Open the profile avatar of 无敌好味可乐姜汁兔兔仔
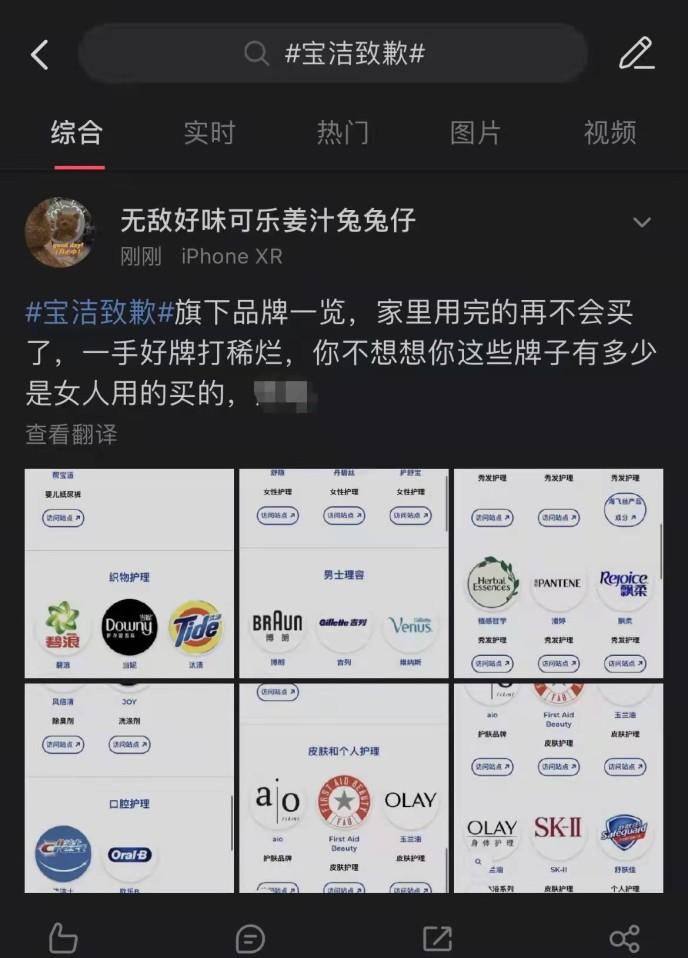This screenshot has height=958, width=688. (x=58, y=232)
